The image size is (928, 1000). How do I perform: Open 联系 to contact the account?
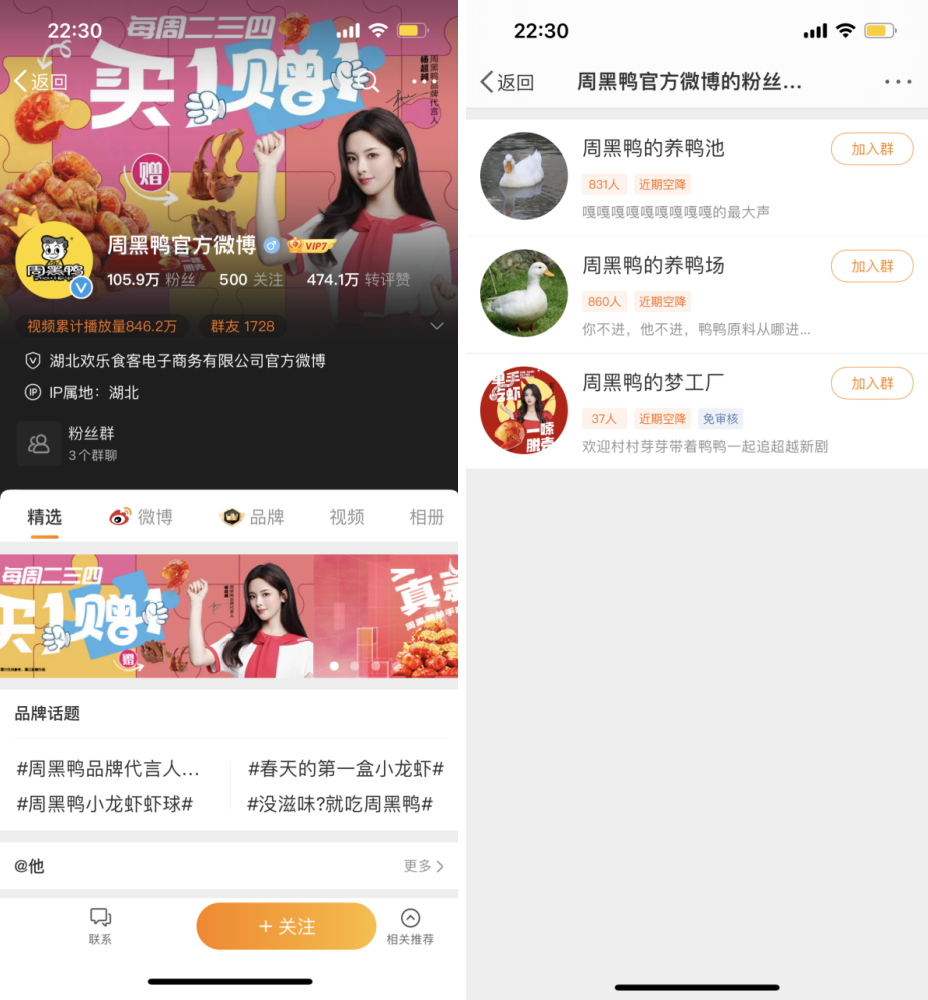[x=100, y=925]
